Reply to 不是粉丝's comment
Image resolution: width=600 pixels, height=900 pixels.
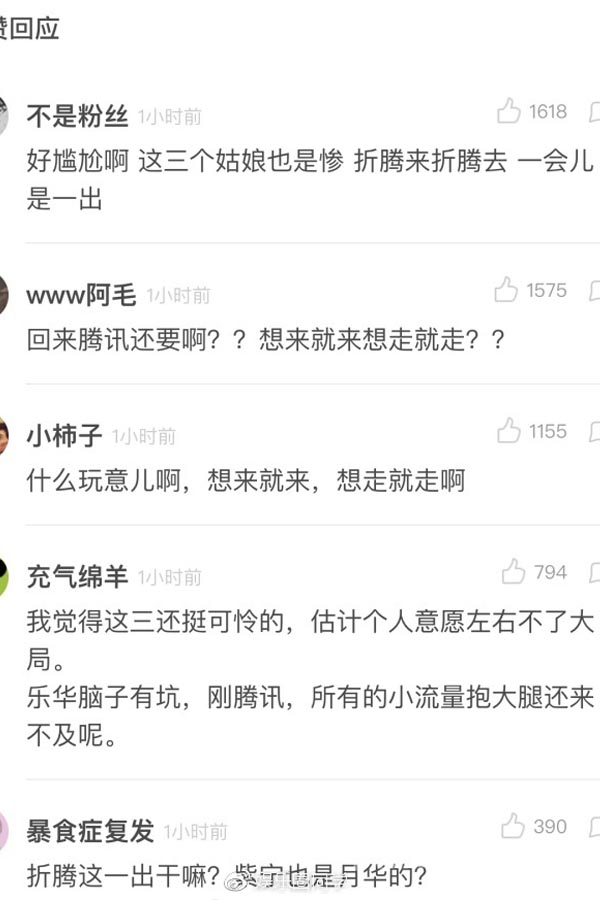click(594, 111)
